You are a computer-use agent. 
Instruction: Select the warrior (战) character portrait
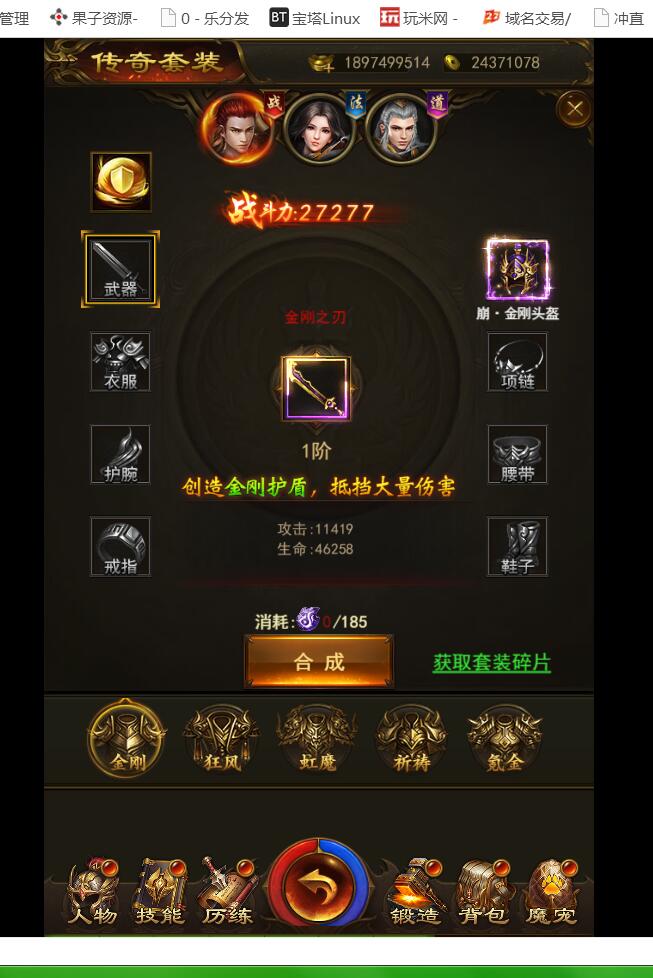pyautogui.click(x=237, y=128)
